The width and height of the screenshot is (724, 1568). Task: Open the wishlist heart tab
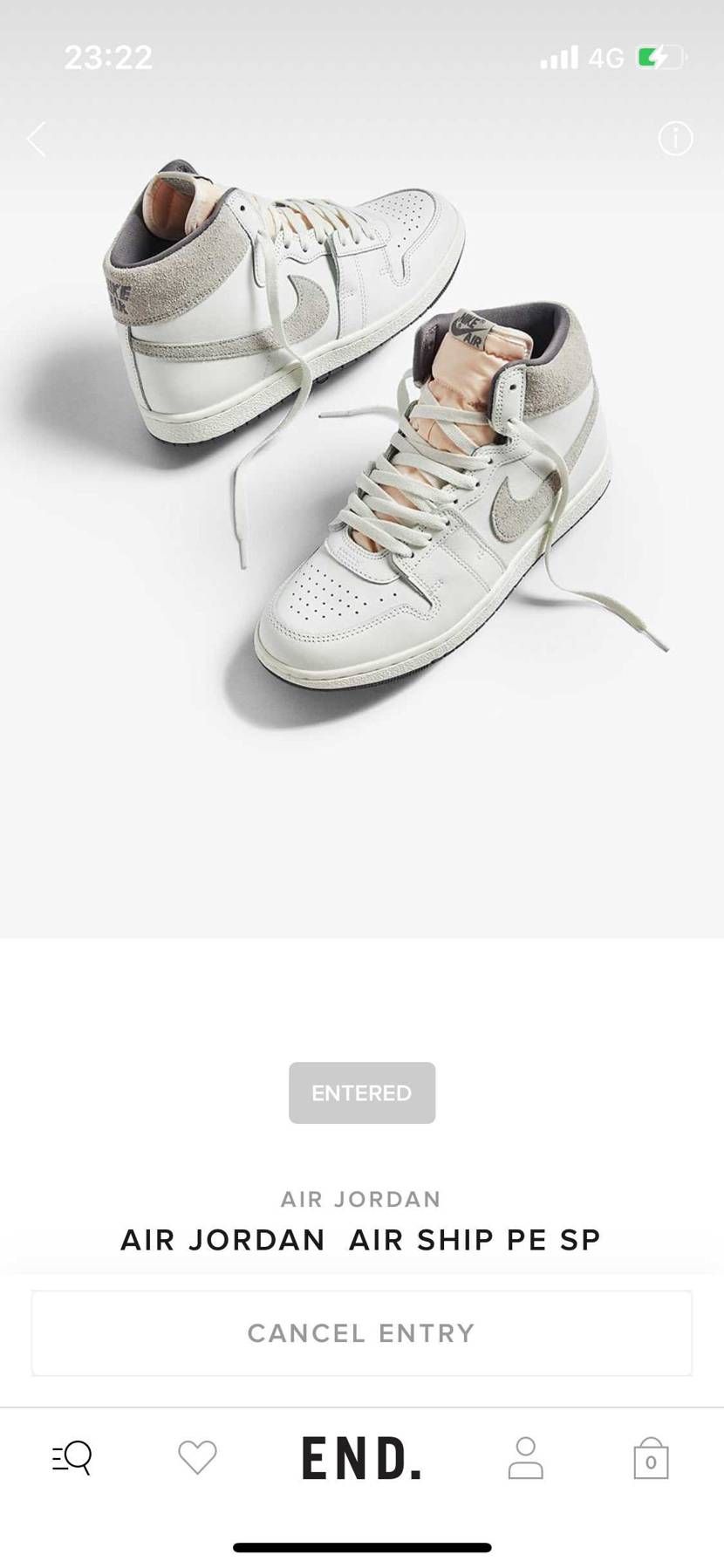click(197, 1457)
